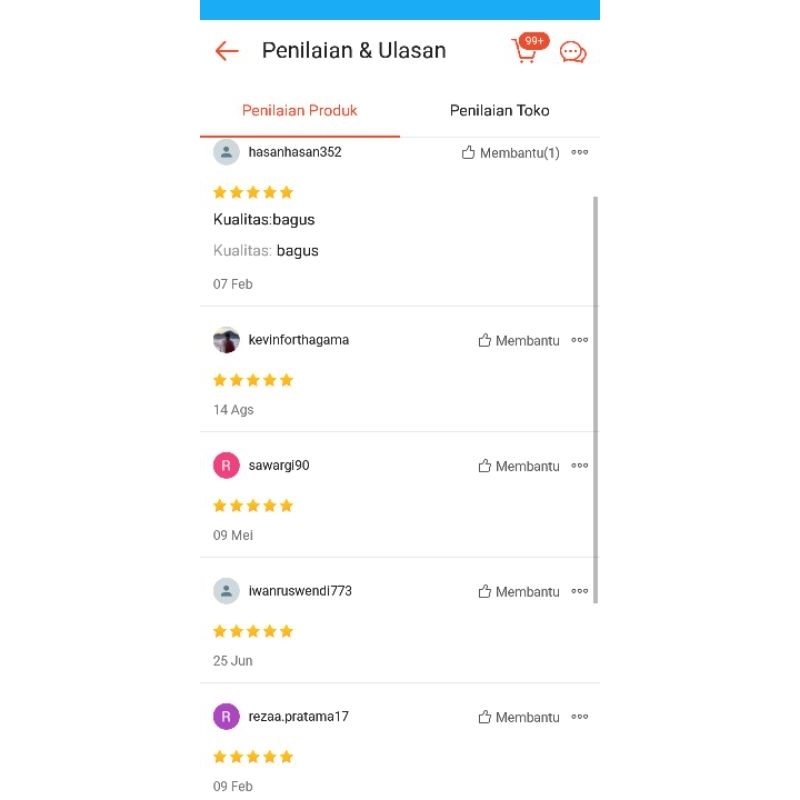Viewport: 800px width, 800px height.
Task: Open more options on kevinforthagama's review
Action: [x=580, y=340]
